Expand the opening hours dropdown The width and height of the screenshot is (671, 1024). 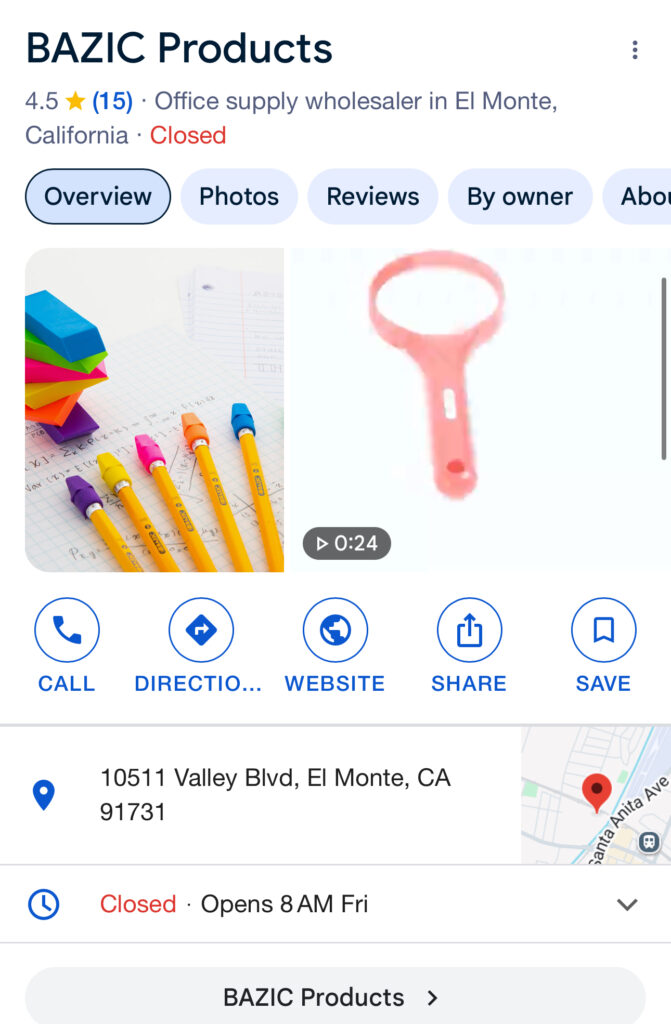[x=627, y=905]
